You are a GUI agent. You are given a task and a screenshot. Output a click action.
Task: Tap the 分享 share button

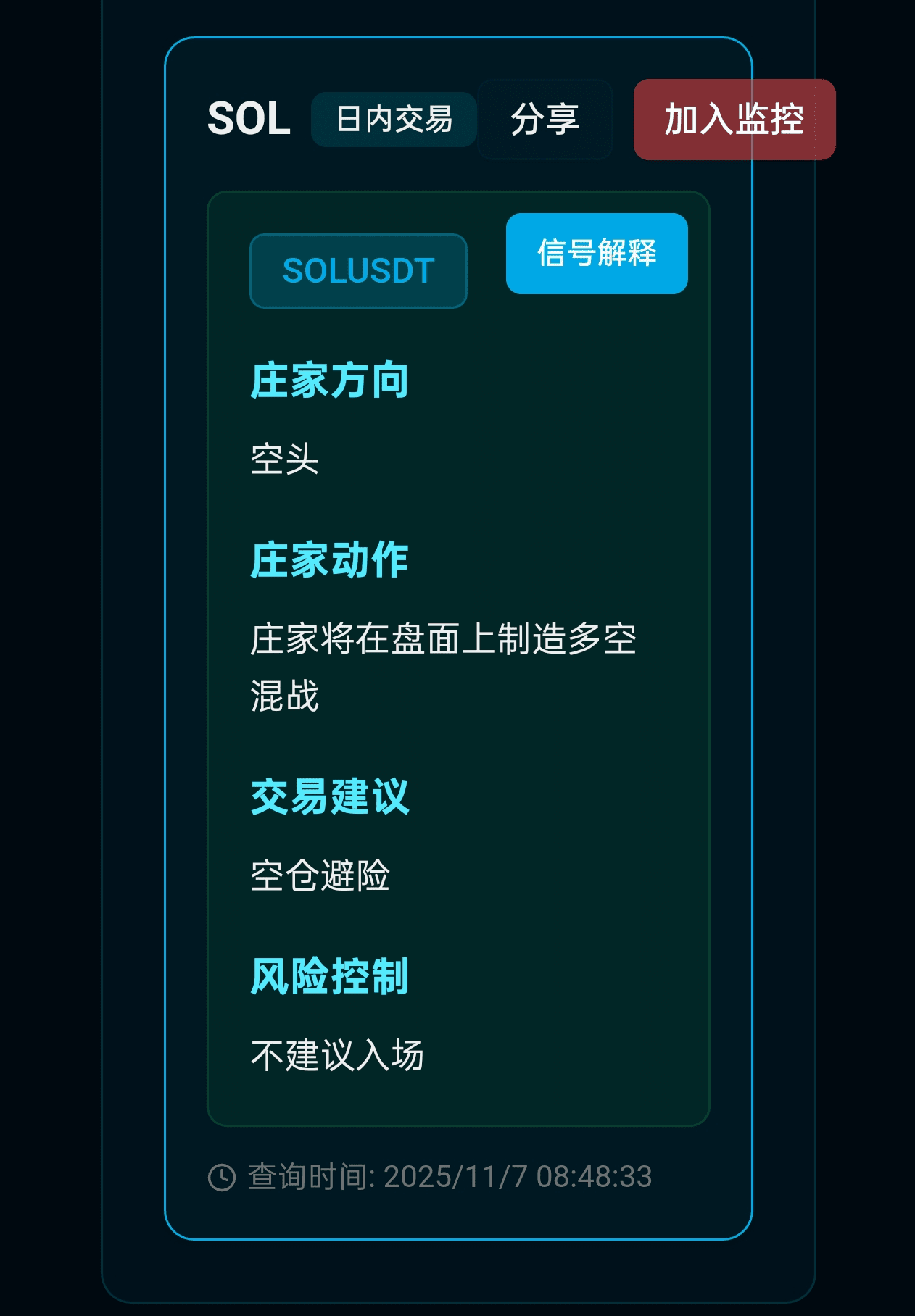(x=545, y=120)
